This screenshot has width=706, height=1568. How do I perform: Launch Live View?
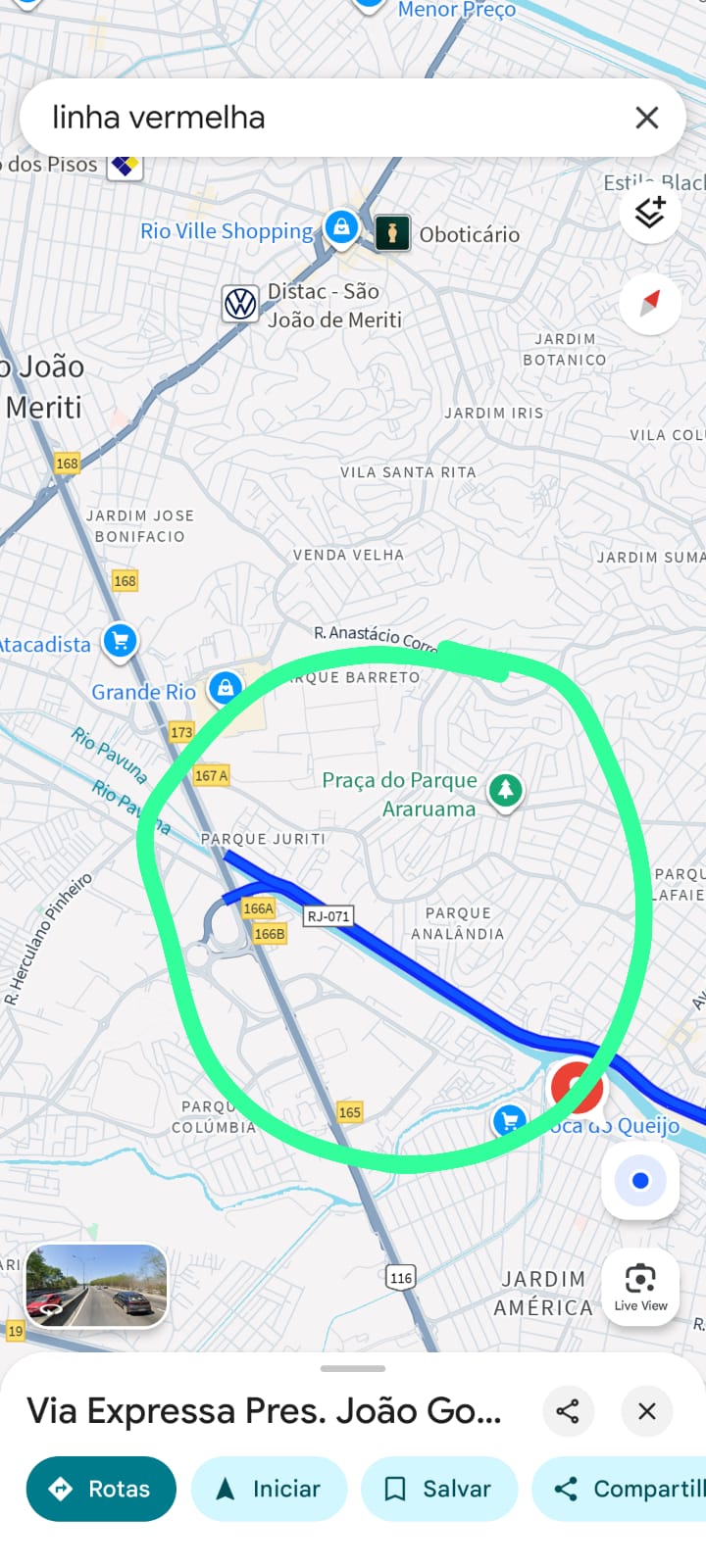pyautogui.click(x=640, y=1287)
